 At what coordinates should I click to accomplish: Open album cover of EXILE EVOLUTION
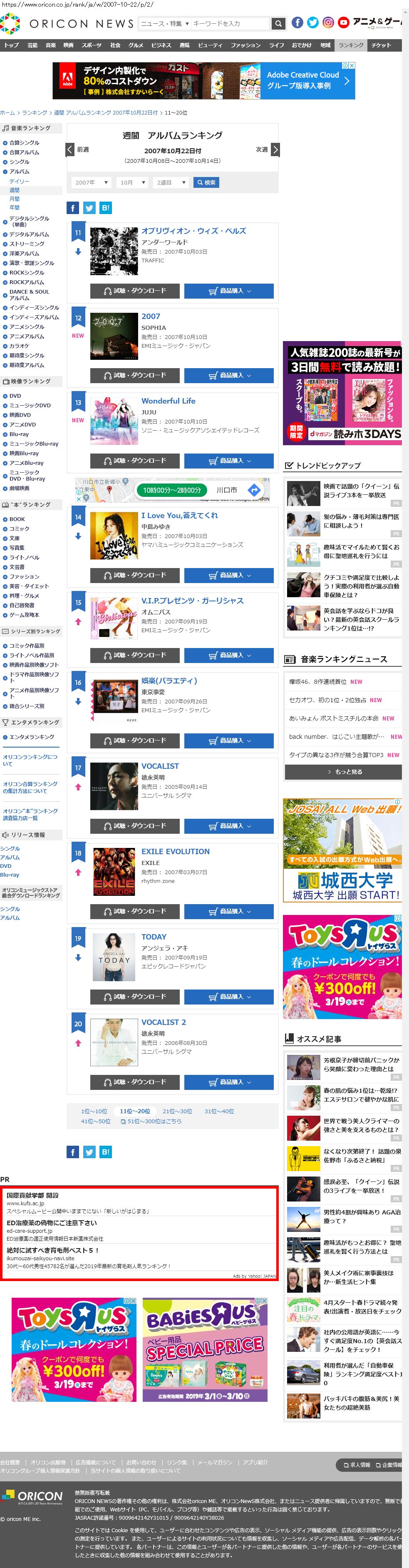[x=114, y=872]
